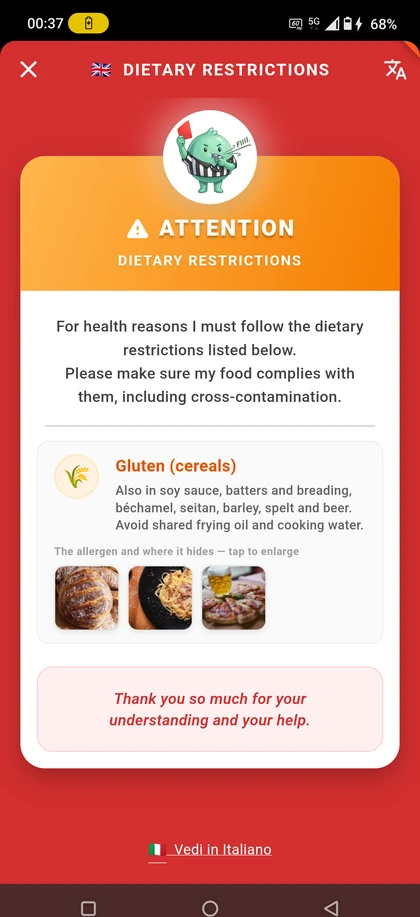
Task: Enlarge the pizza and beer photo
Action: coord(233,598)
